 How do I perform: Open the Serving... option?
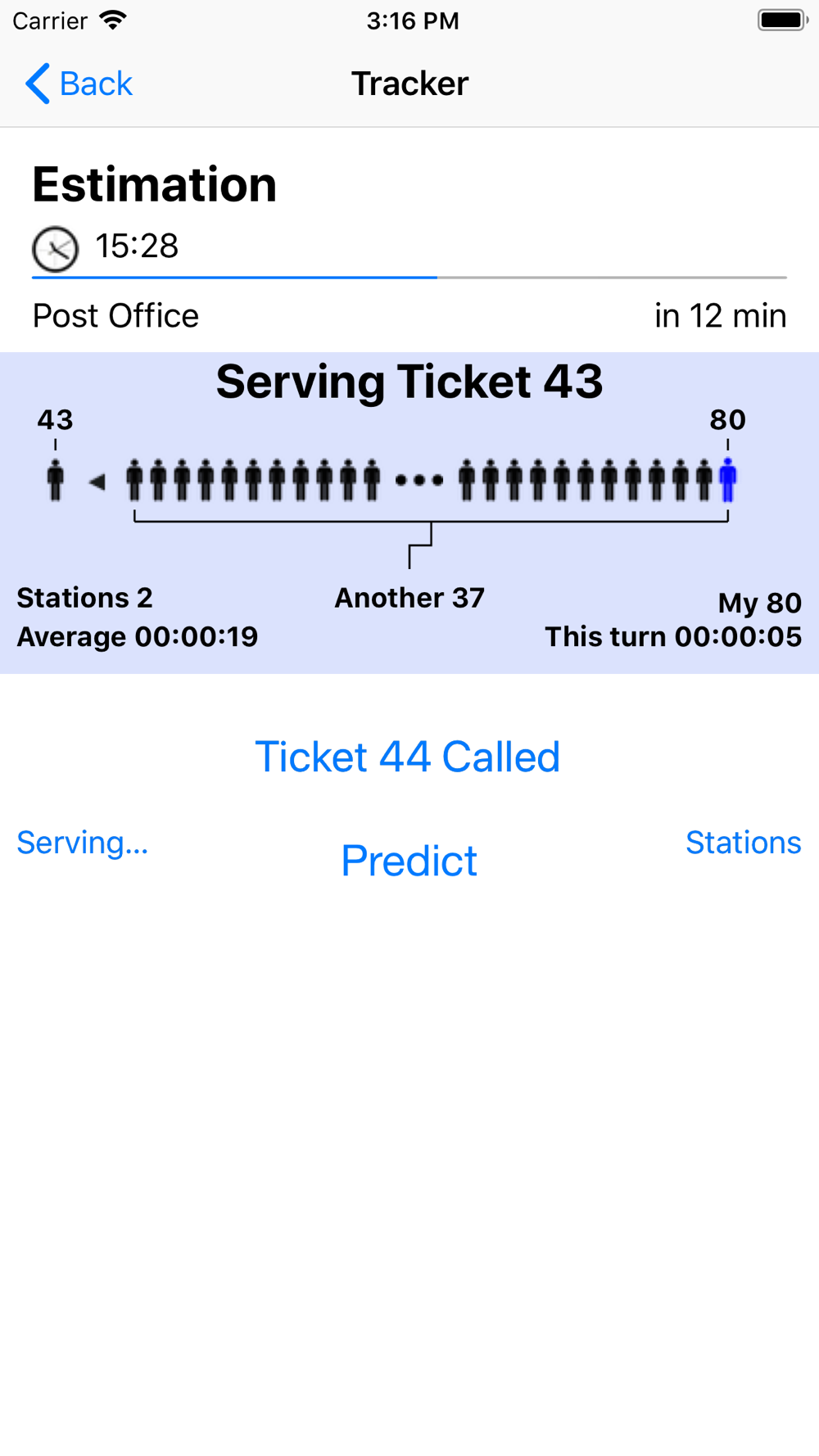point(83,843)
